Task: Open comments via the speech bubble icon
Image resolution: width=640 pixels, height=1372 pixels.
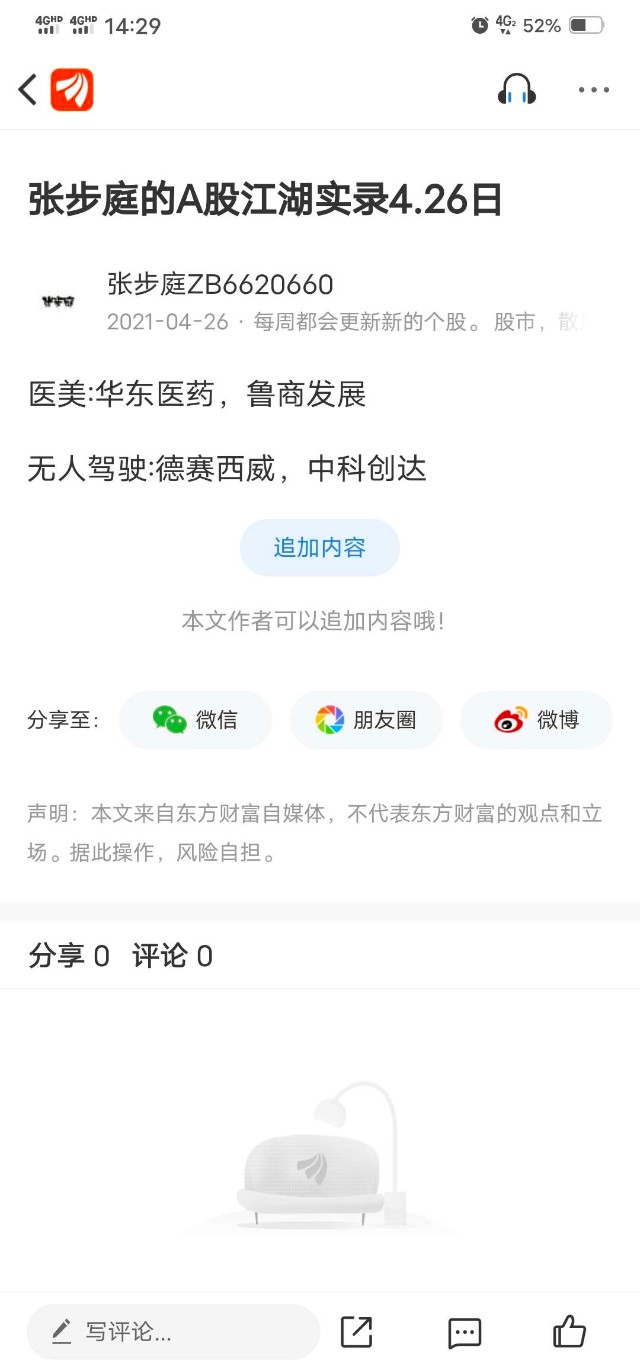Action: pos(465,1332)
